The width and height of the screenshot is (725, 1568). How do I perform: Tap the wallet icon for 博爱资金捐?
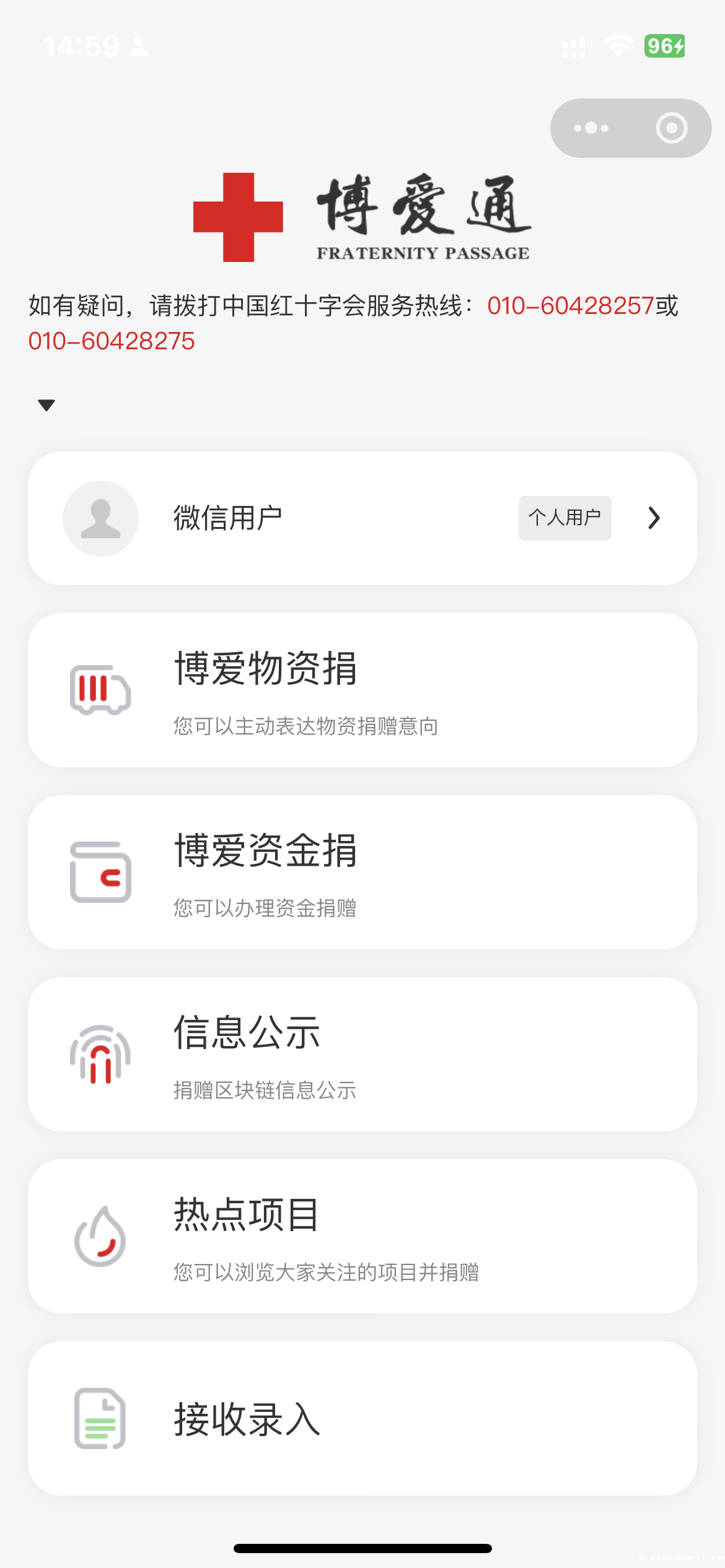click(99, 873)
